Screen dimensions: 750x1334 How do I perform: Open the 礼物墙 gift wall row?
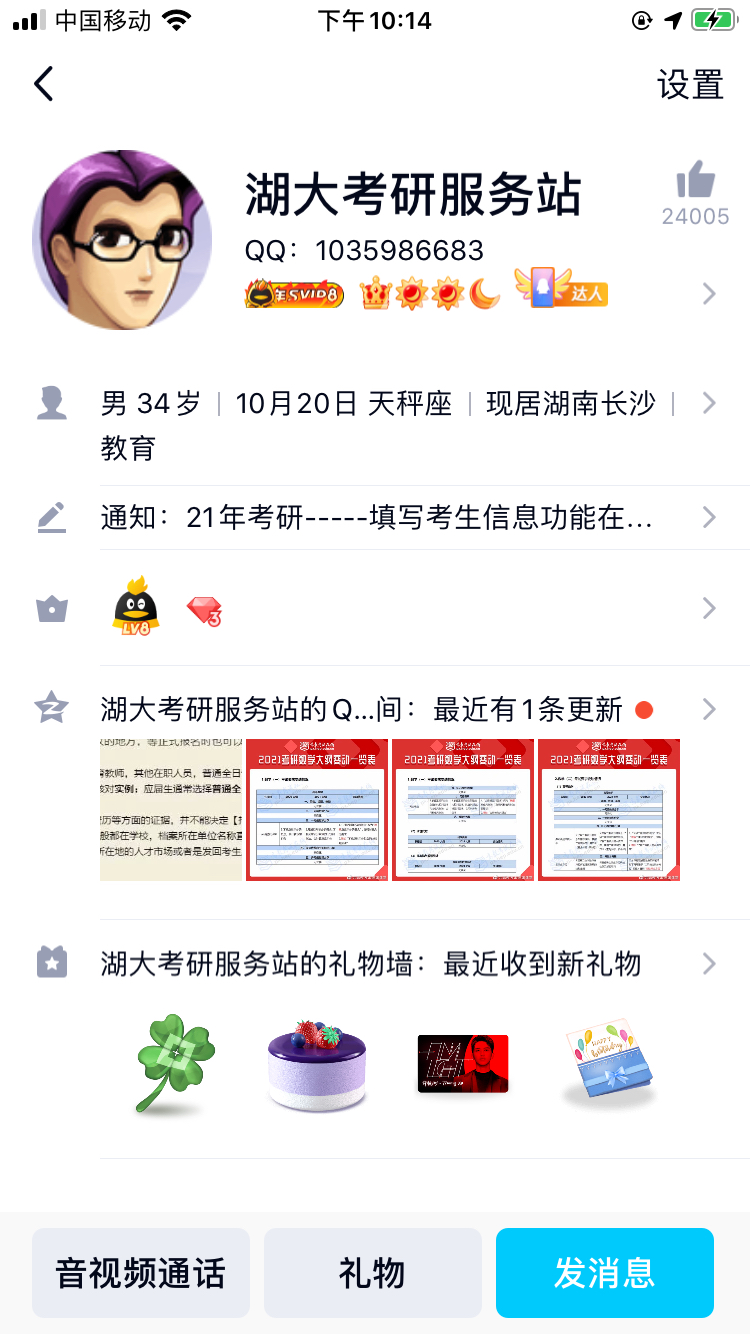tap(400, 964)
